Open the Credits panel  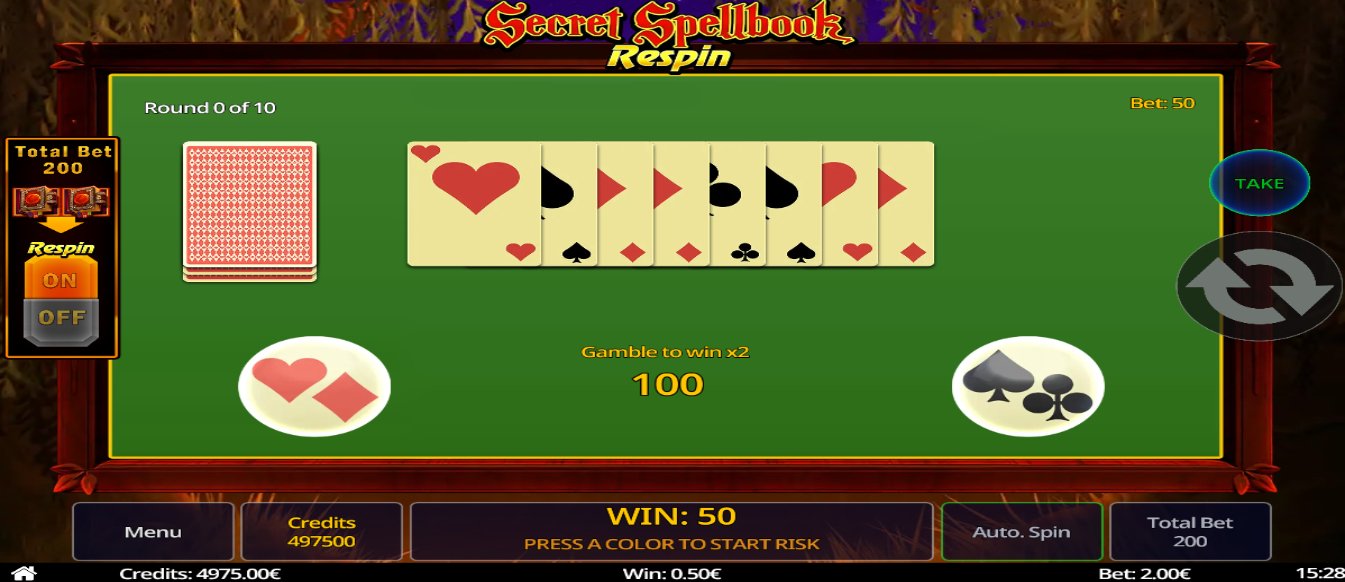[x=322, y=532]
